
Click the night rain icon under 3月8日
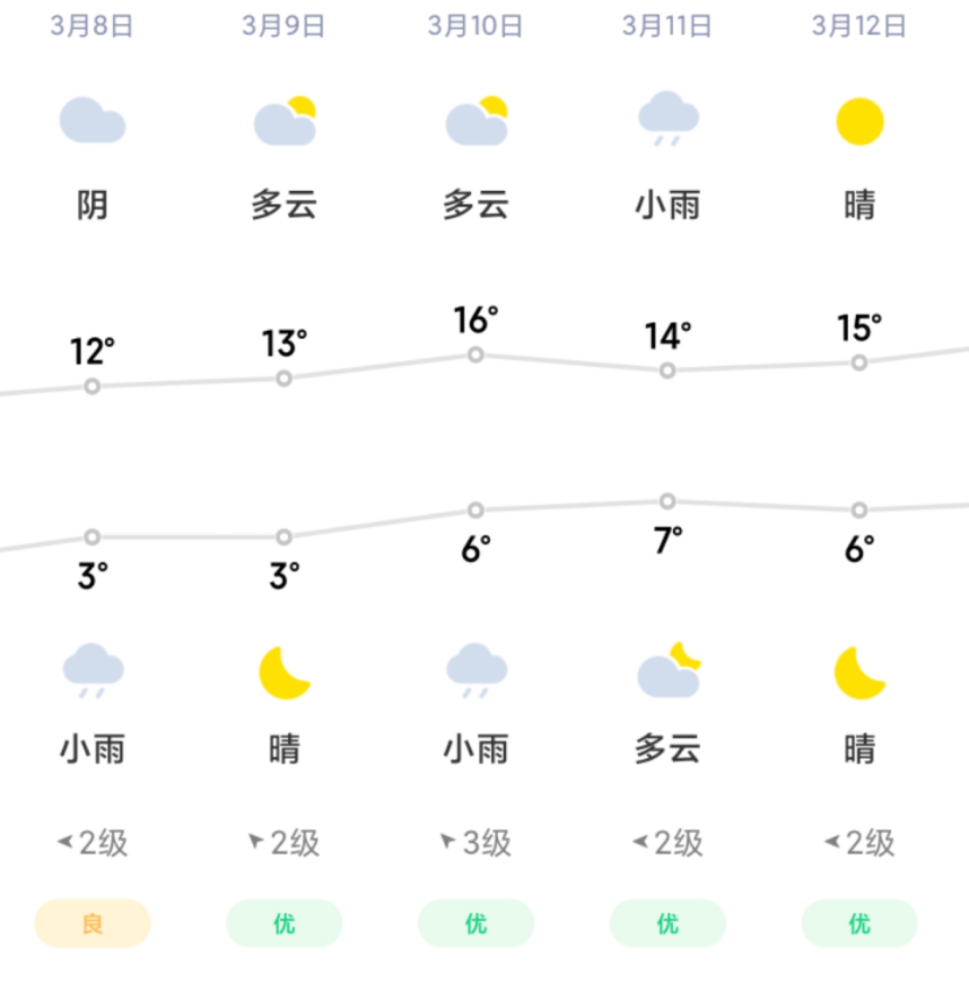point(92,670)
